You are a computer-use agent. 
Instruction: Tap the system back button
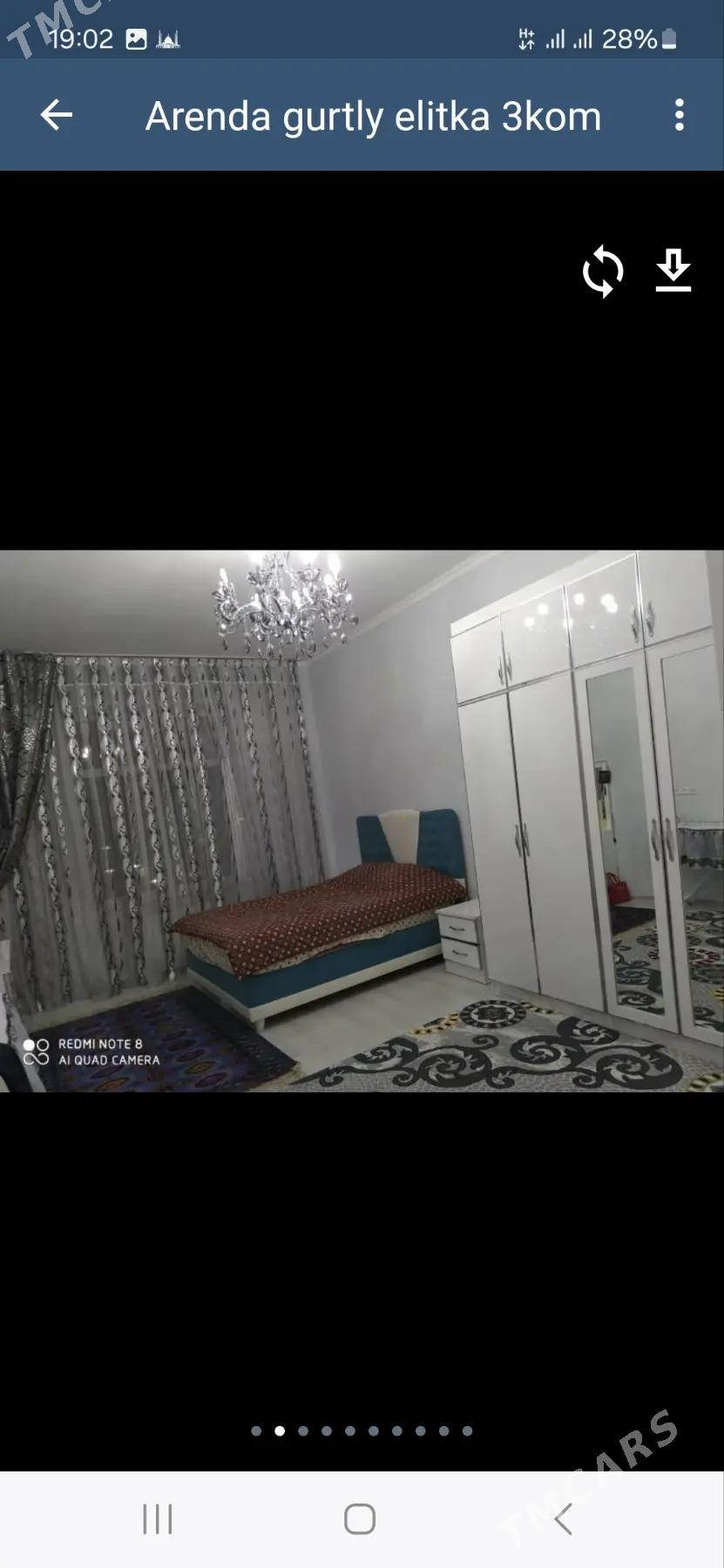click(564, 1519)
